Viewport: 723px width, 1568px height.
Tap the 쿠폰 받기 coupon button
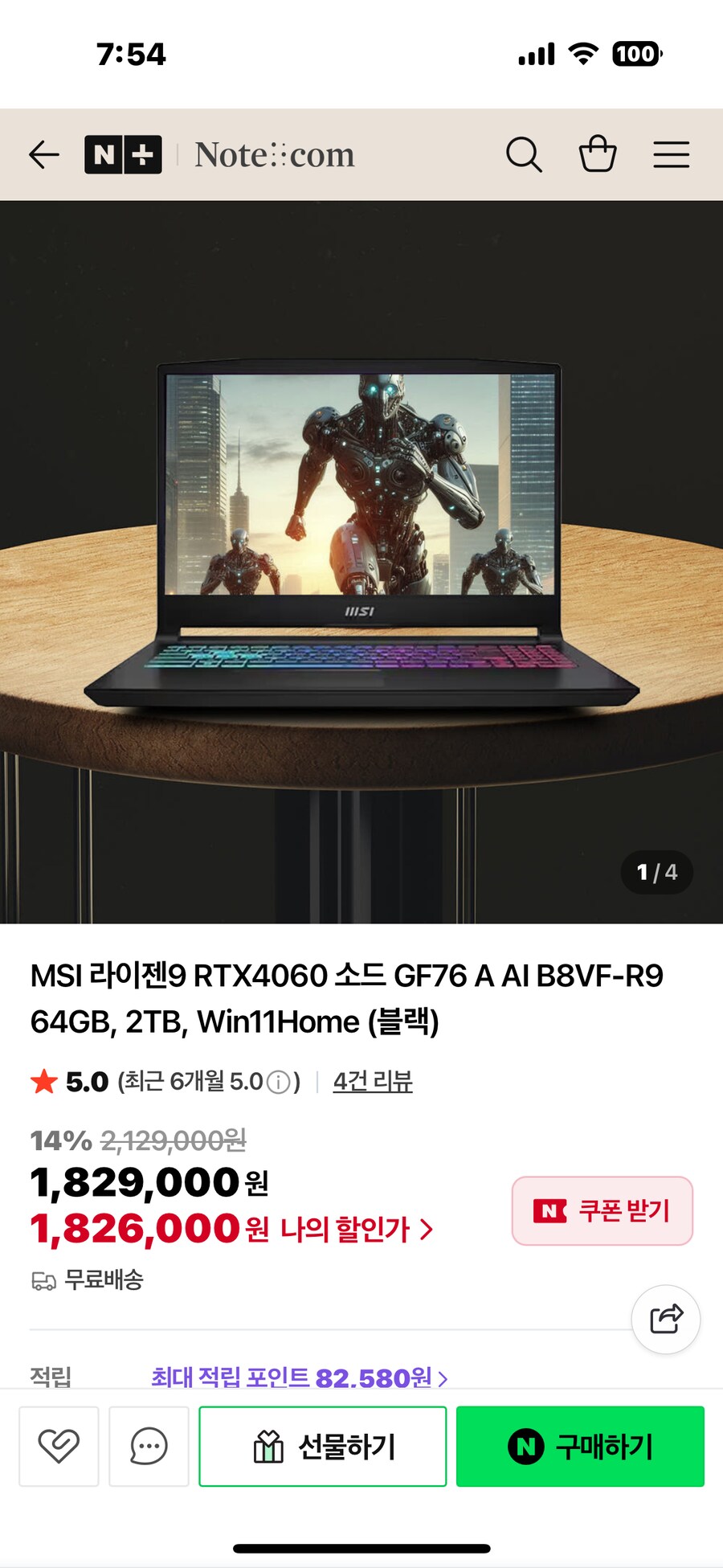[602, 1211]
